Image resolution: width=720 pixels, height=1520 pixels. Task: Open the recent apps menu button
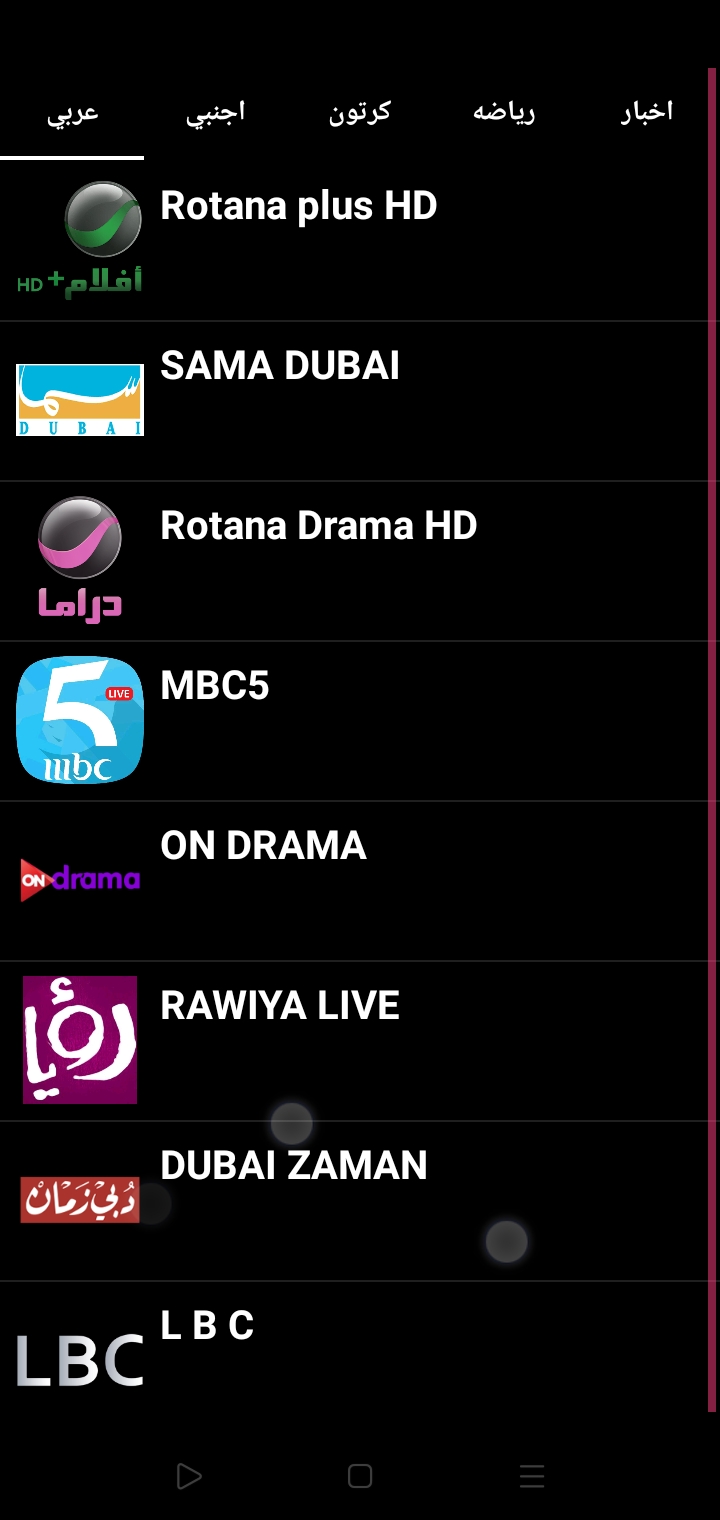coord(532,1476)
